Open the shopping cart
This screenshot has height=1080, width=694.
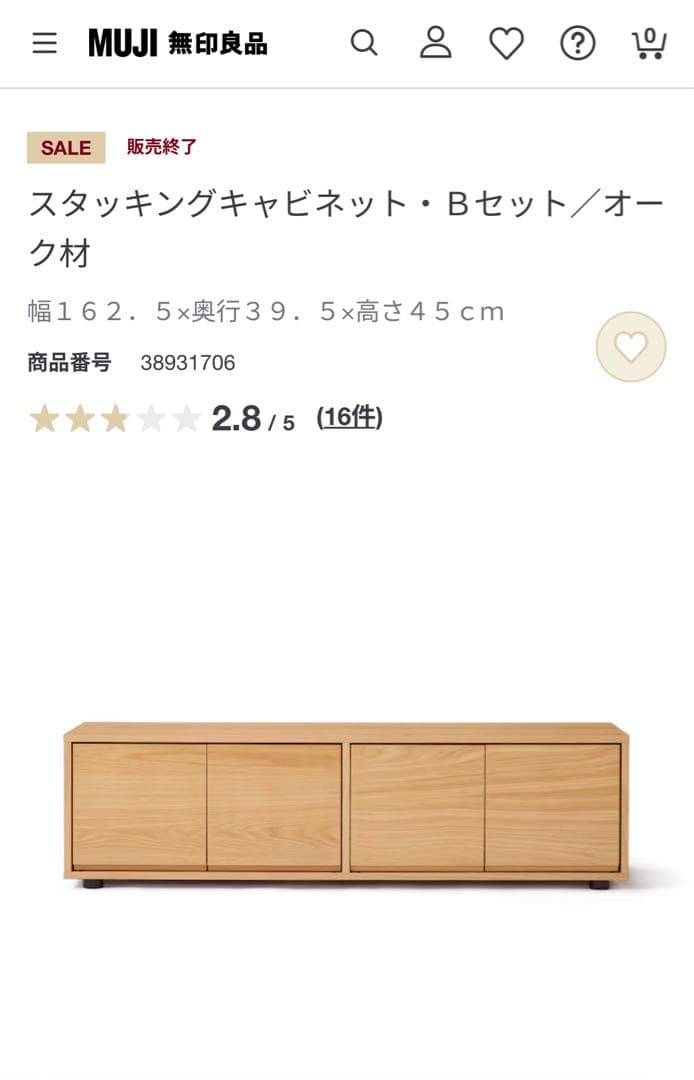point(648,43)
